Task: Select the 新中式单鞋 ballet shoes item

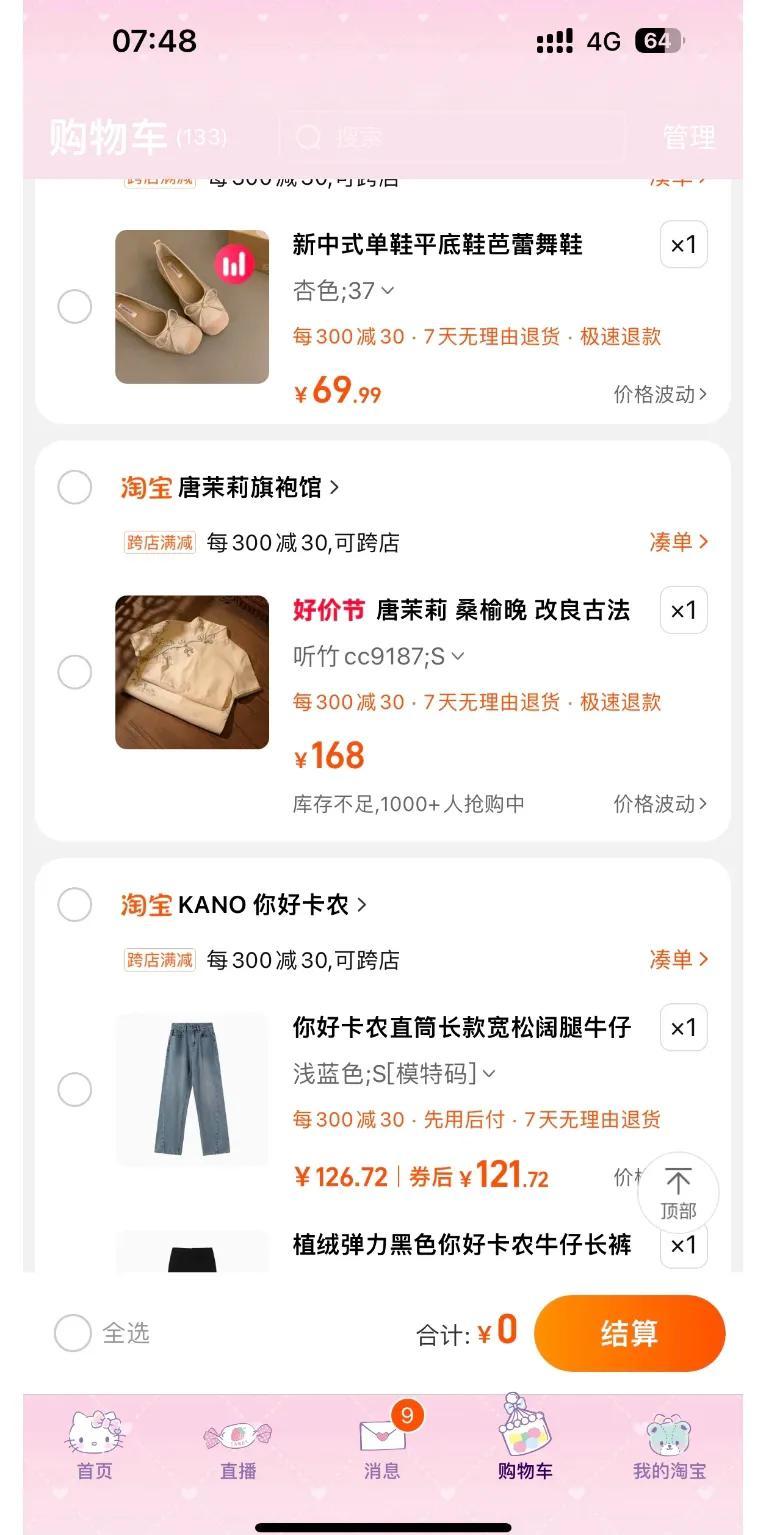Action: [x=74, y=306]
